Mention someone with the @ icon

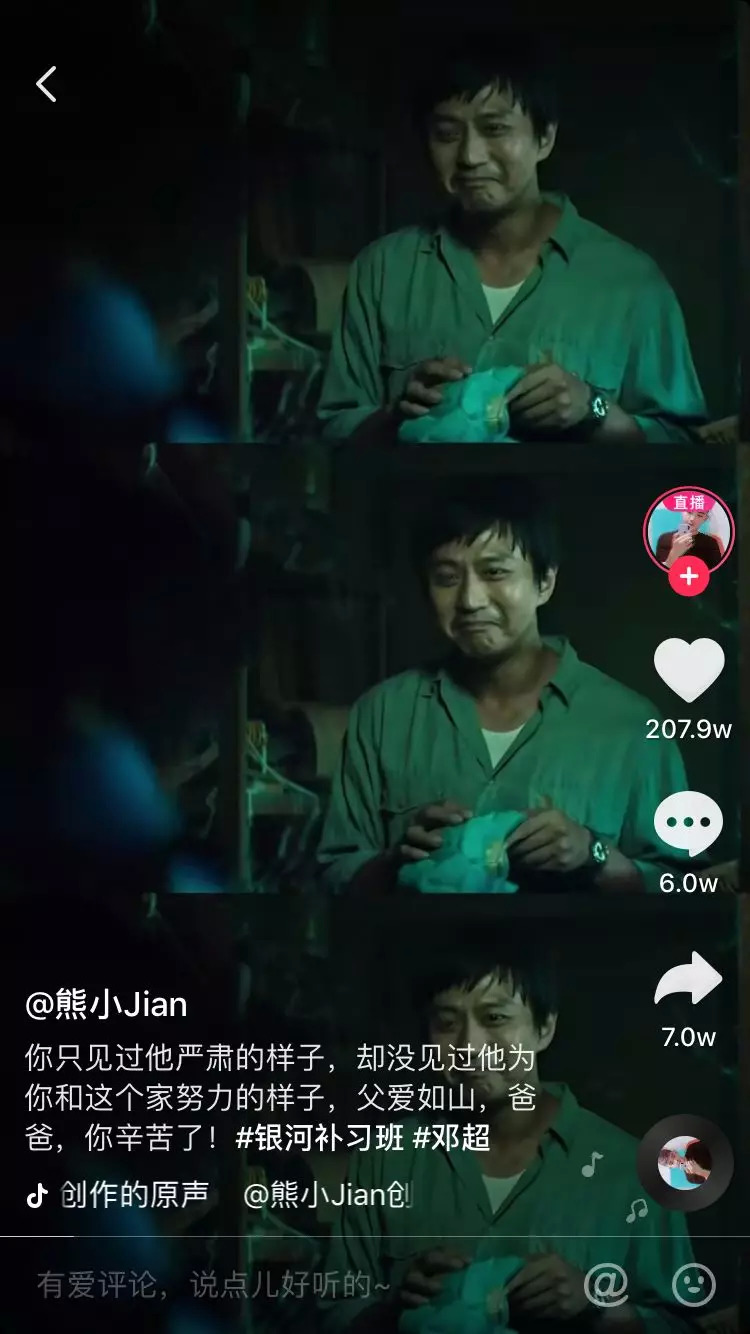(606, 1285)
